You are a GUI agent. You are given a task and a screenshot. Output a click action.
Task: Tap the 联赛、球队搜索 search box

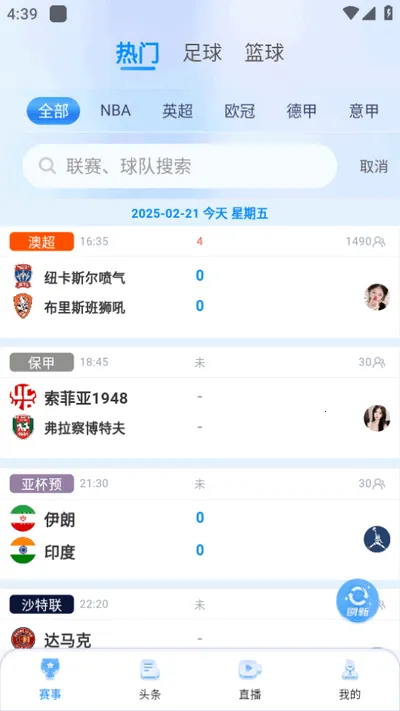tap(180, 166)
